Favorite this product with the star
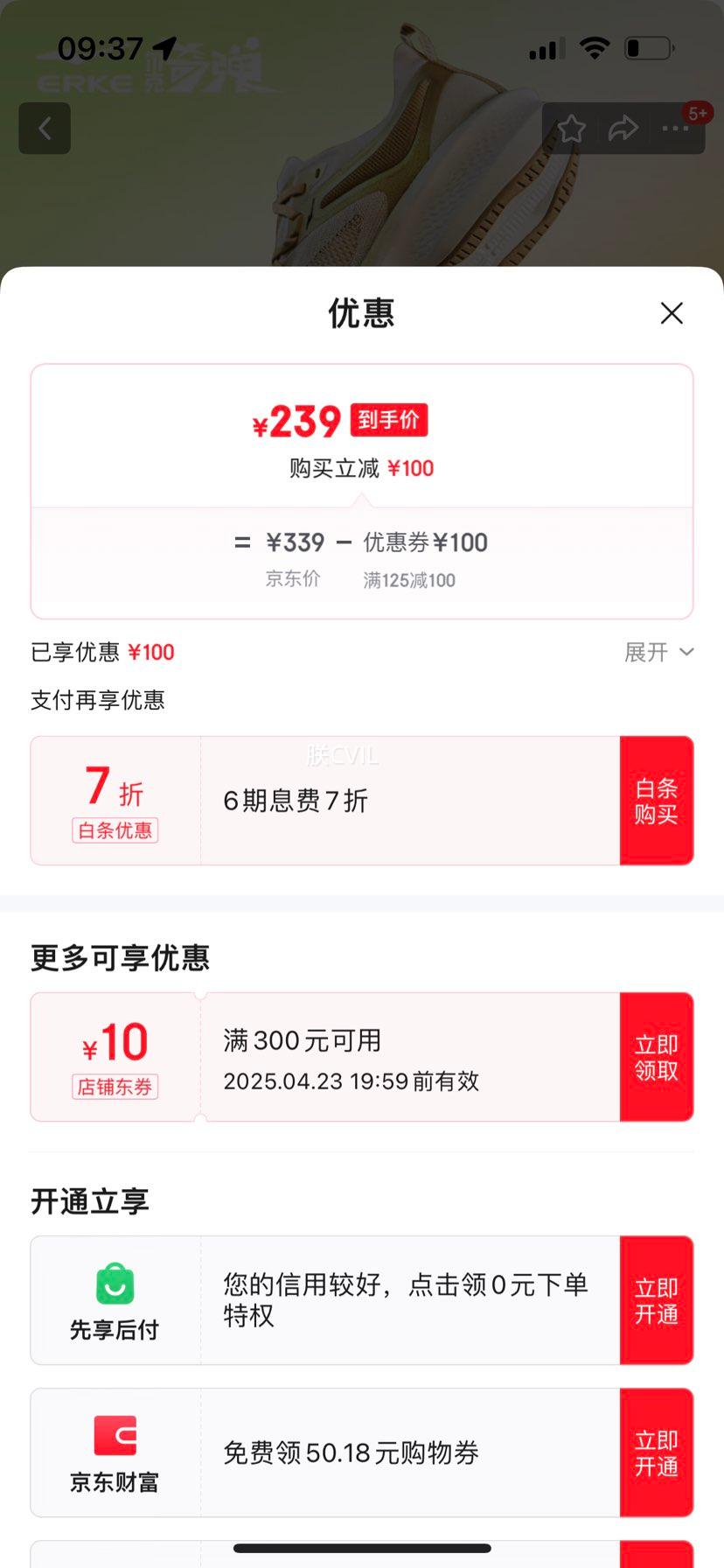The height and width of the screenshot is (1568, 724). pyautogui.click(x=572, y=129)
